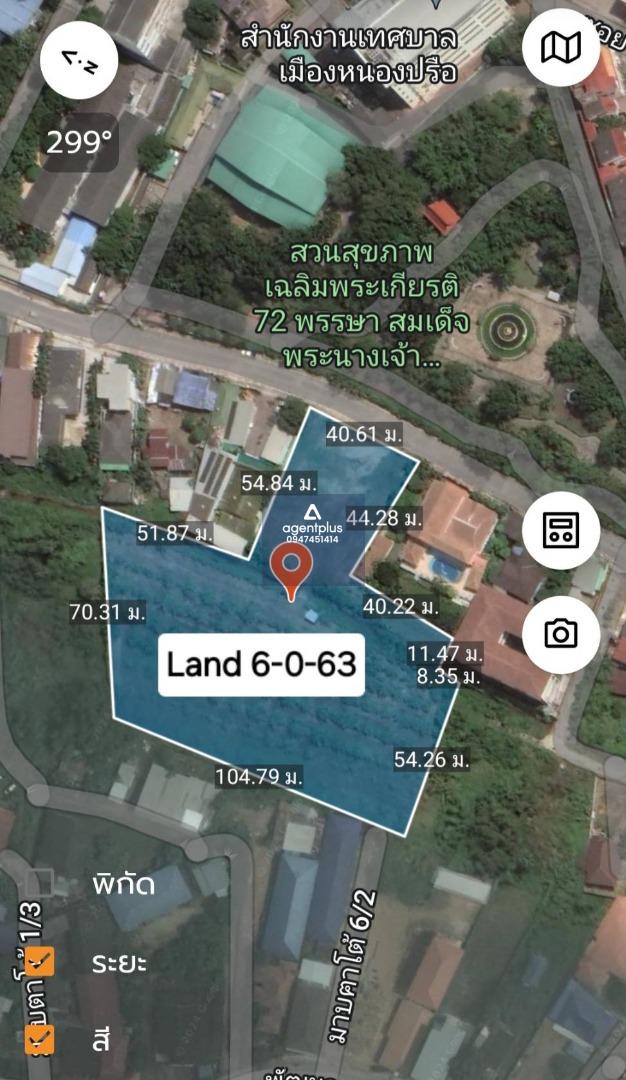Open the map layers button
Screen dimensions: 626x1080
point(560,47)
